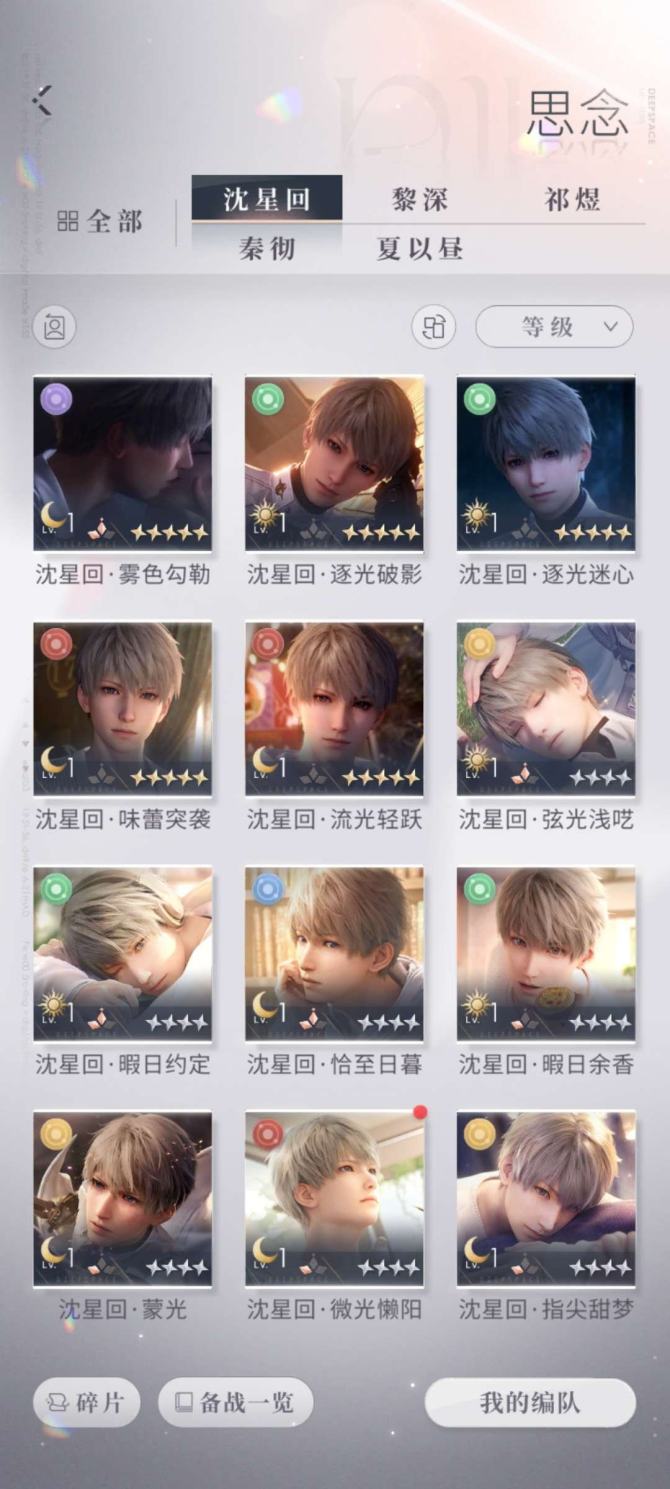Switch to the 祁煜 tab

(573, 199)
